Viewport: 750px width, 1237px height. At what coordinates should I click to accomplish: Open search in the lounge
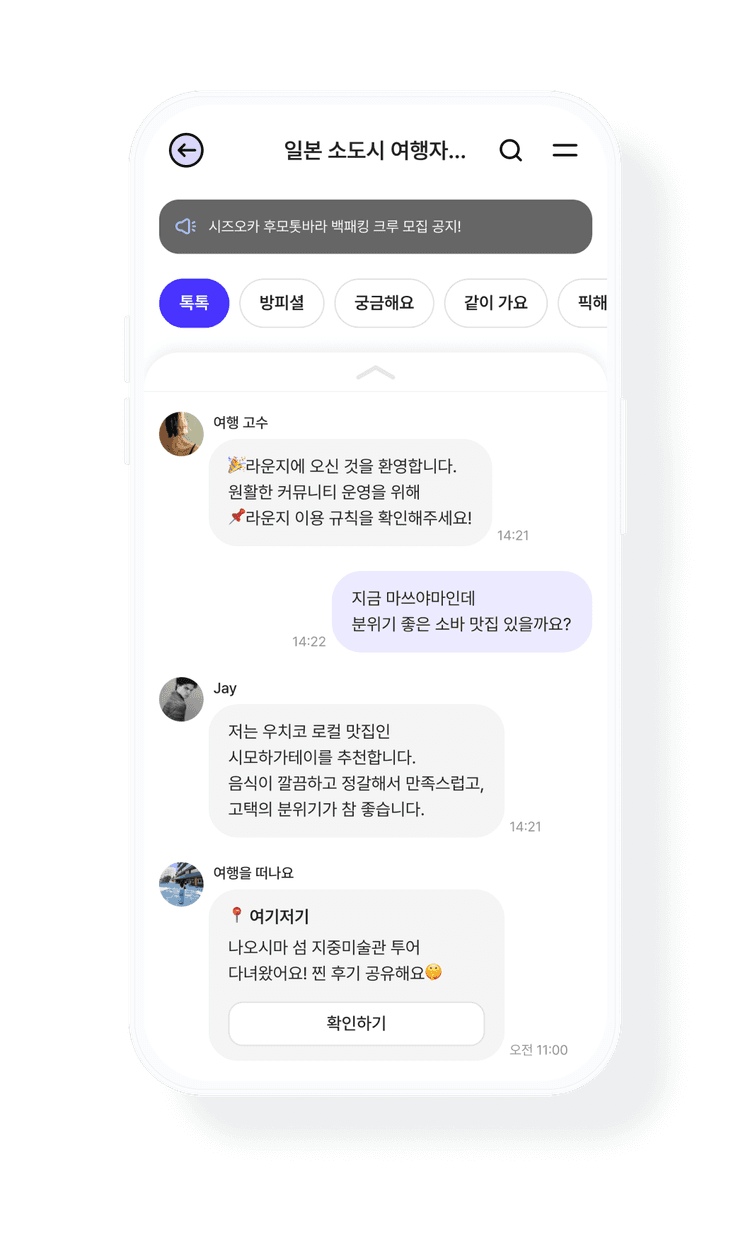[x=510, y=151]
